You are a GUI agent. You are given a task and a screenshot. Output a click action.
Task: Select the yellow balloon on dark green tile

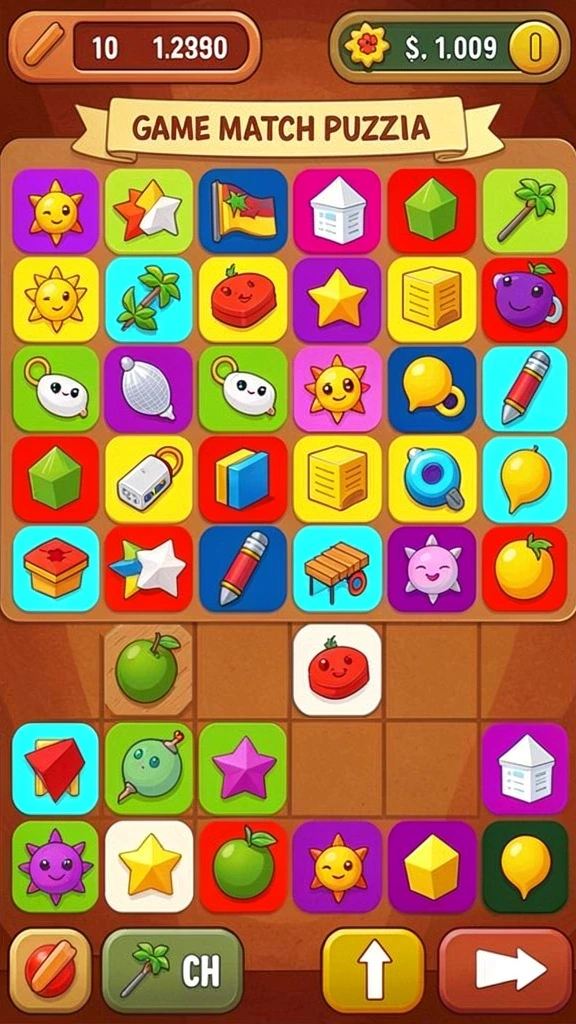coord(525,867)
